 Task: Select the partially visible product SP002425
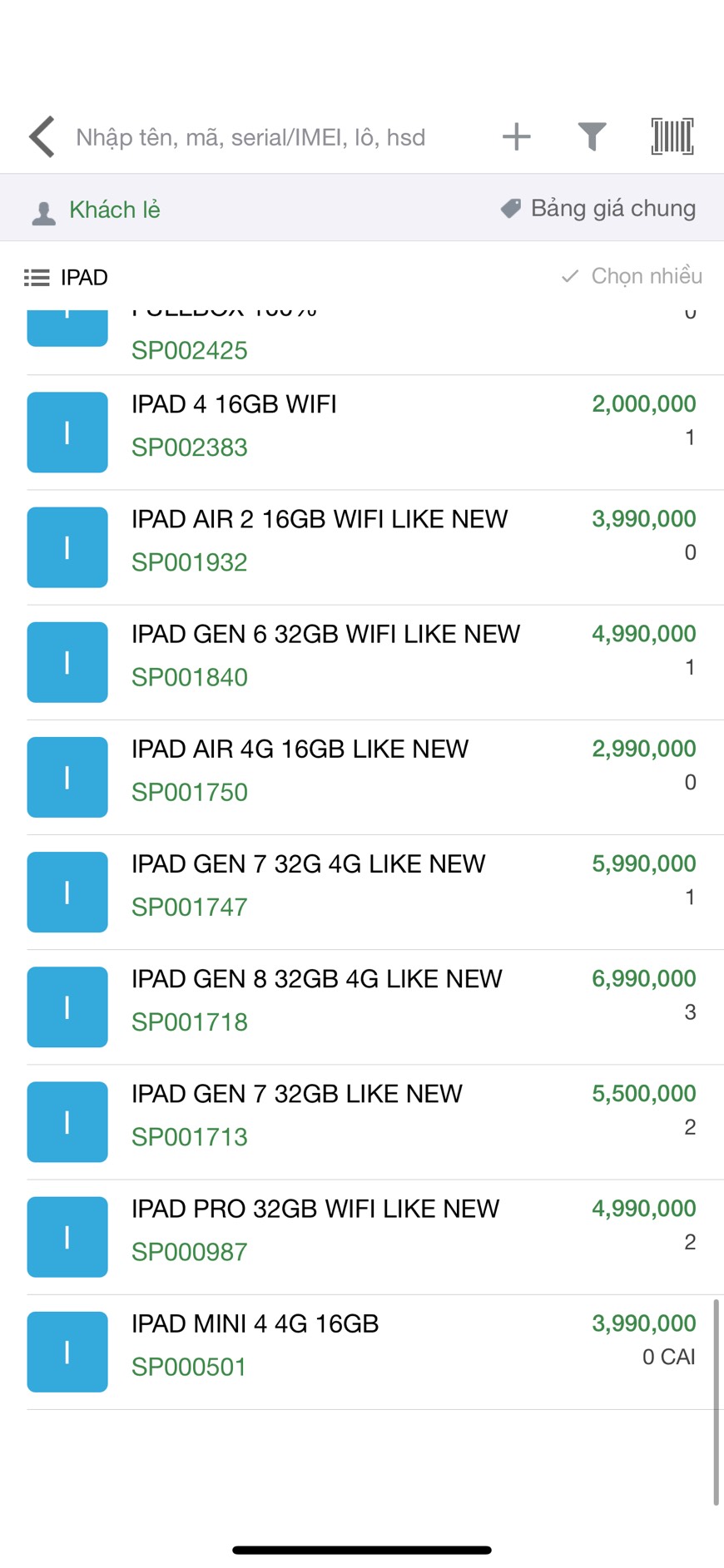(x=362, y=342)
